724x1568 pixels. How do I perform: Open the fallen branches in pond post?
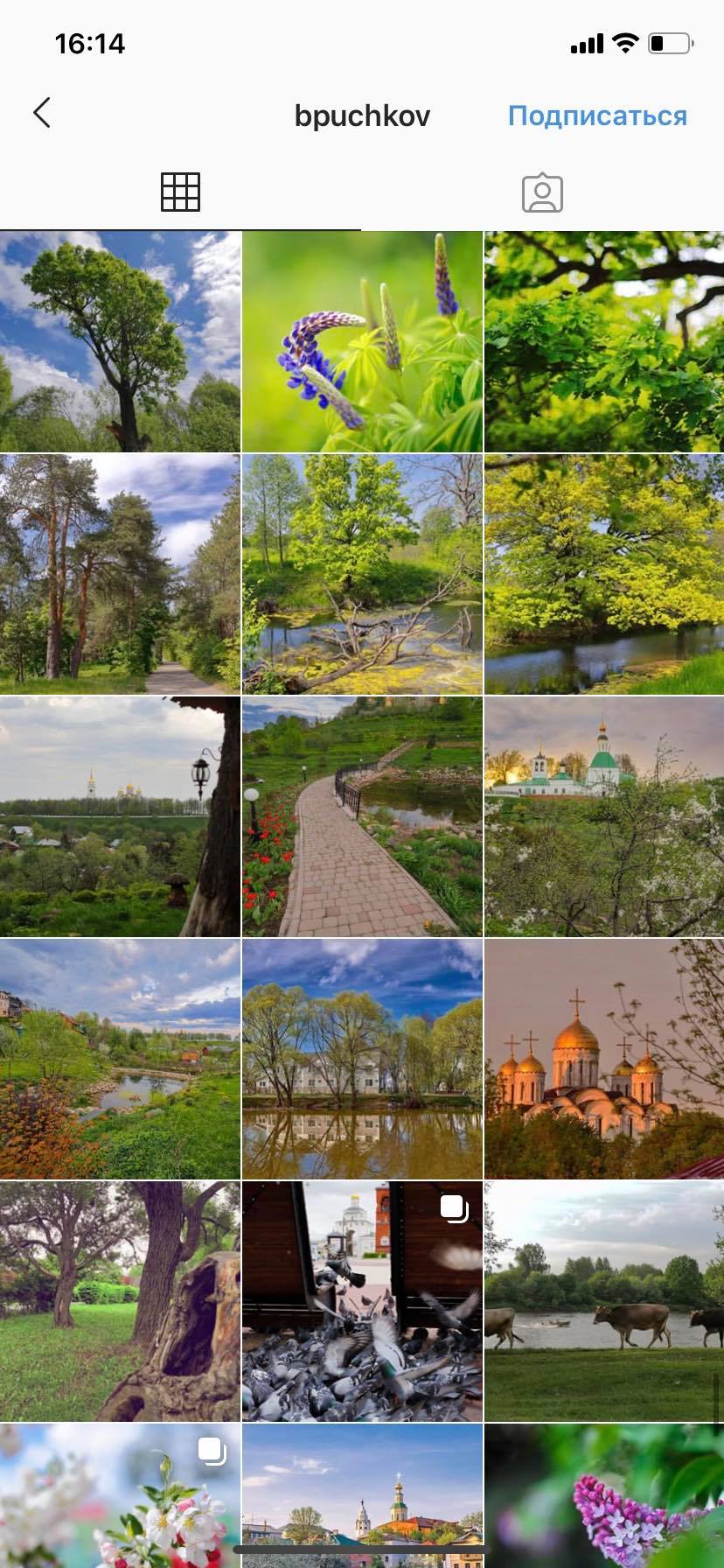tap(362, 574)
